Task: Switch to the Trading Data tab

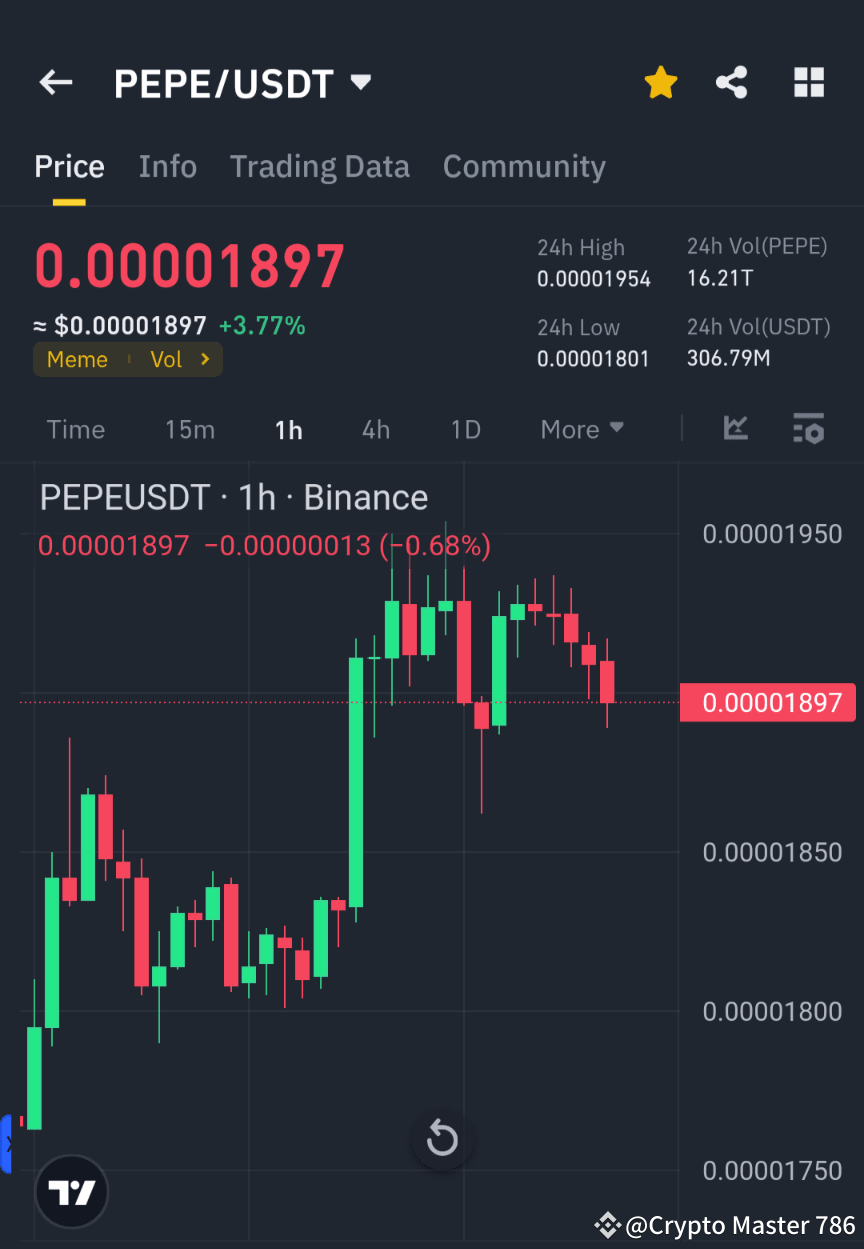Action: pyautogui.click(x=319, y=166)
